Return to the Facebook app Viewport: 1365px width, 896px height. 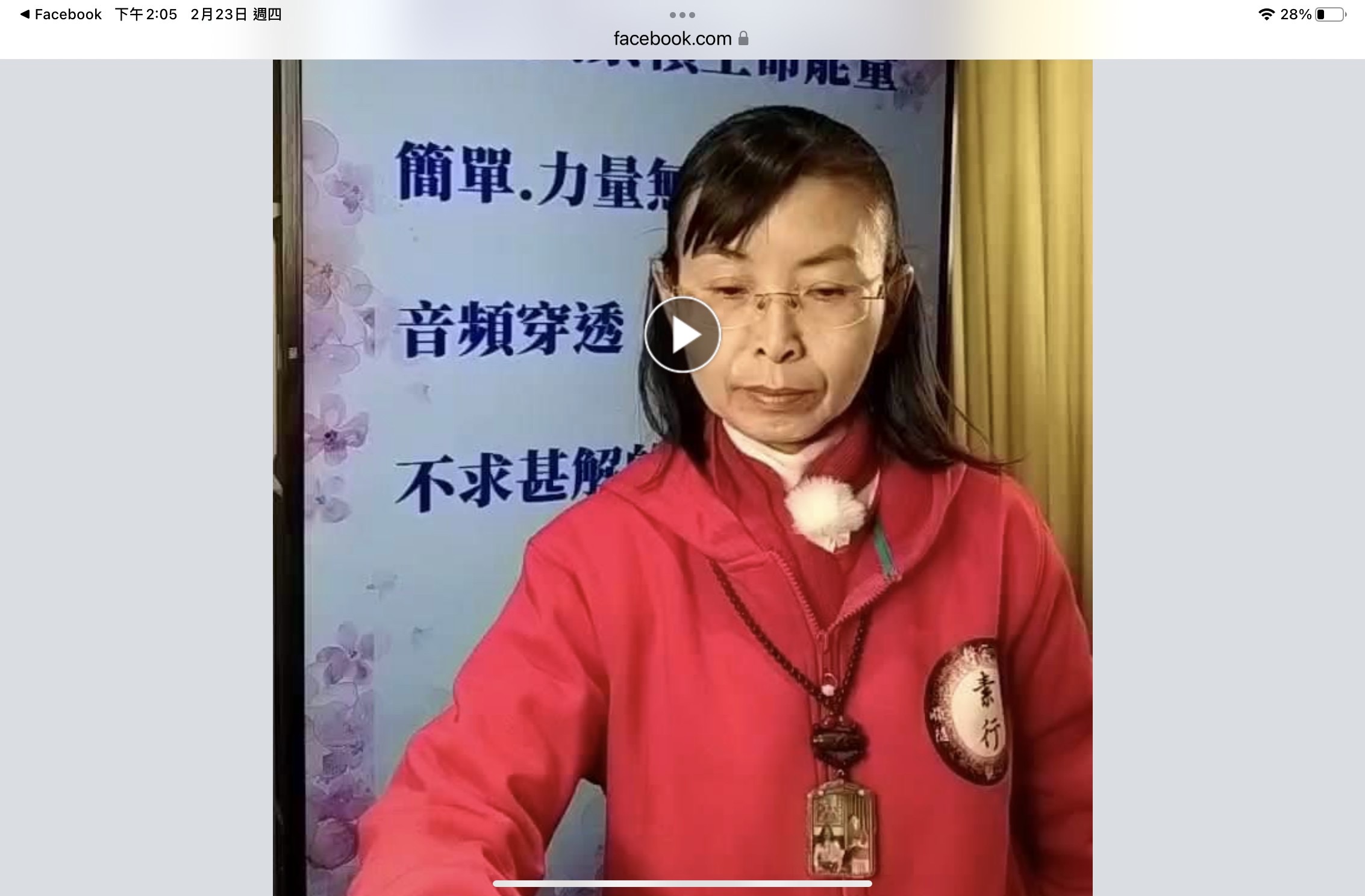pos(61,14)
